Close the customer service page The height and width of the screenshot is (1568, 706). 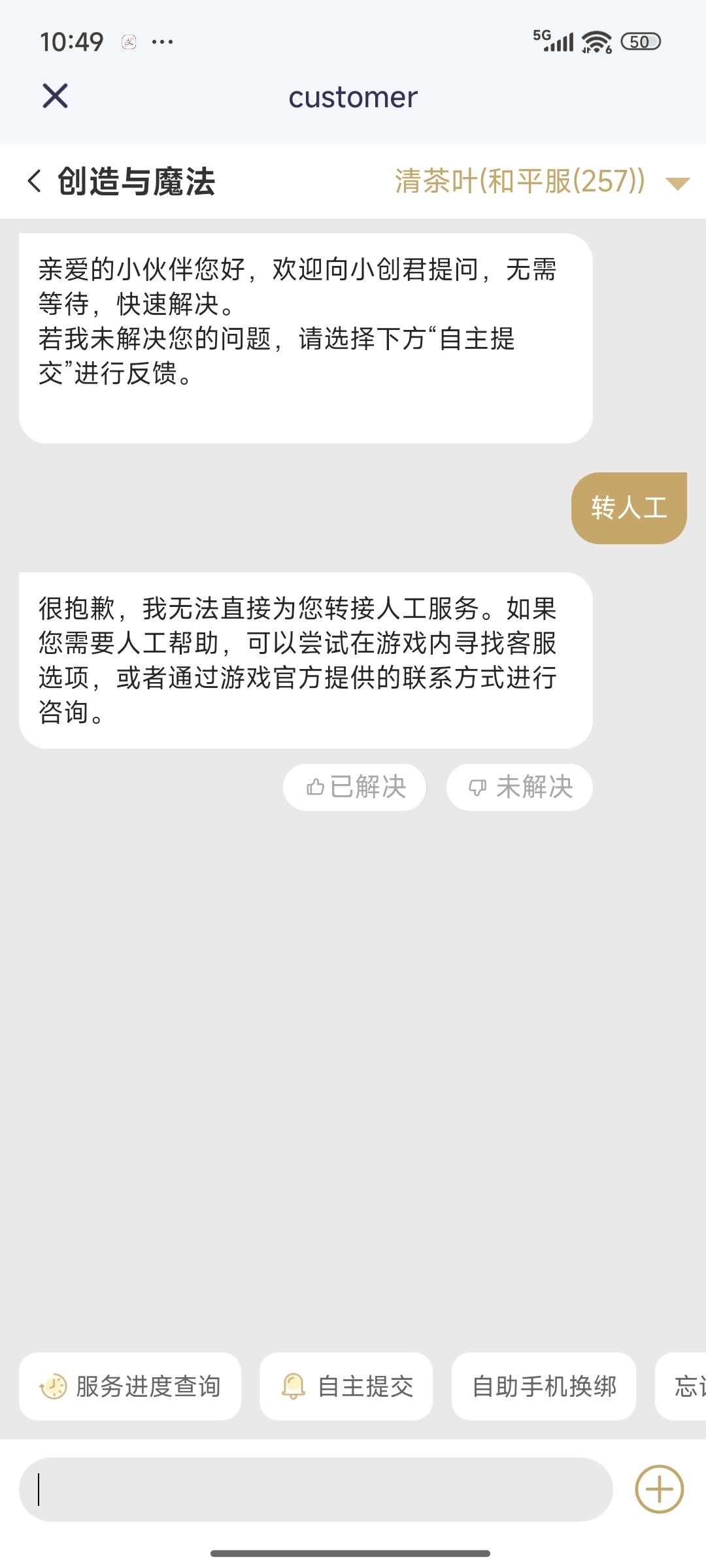click(x=55, y=96)
